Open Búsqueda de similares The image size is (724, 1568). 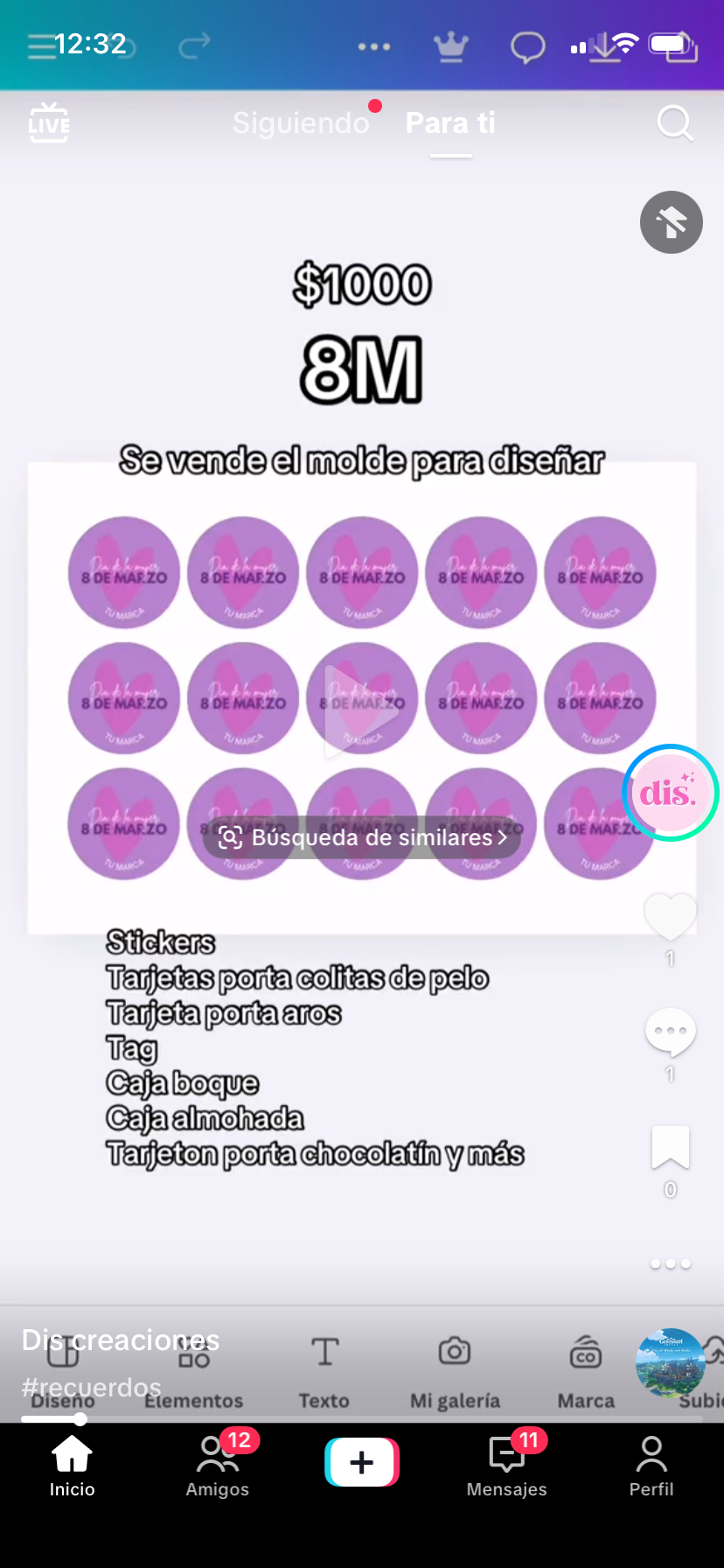362,837
